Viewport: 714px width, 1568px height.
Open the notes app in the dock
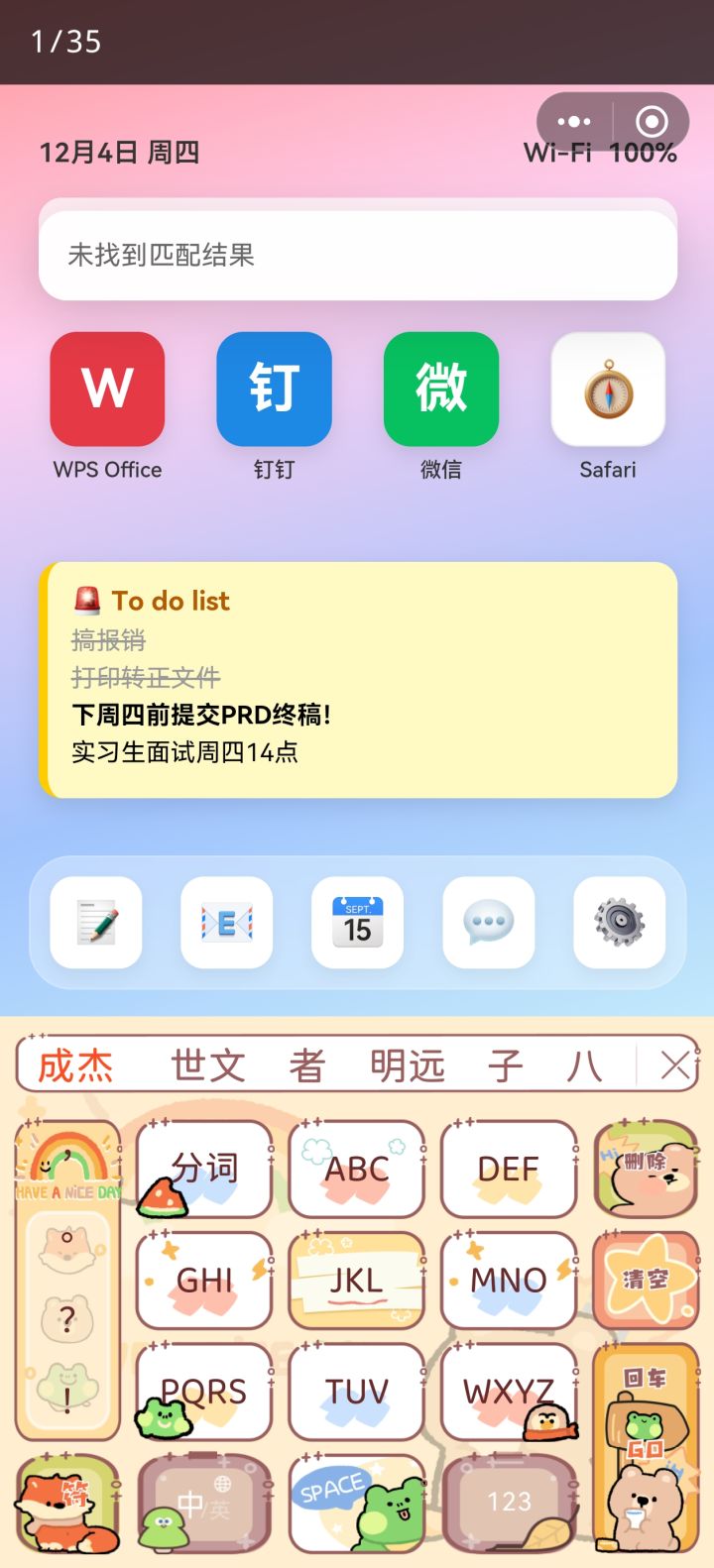[95, 922]
